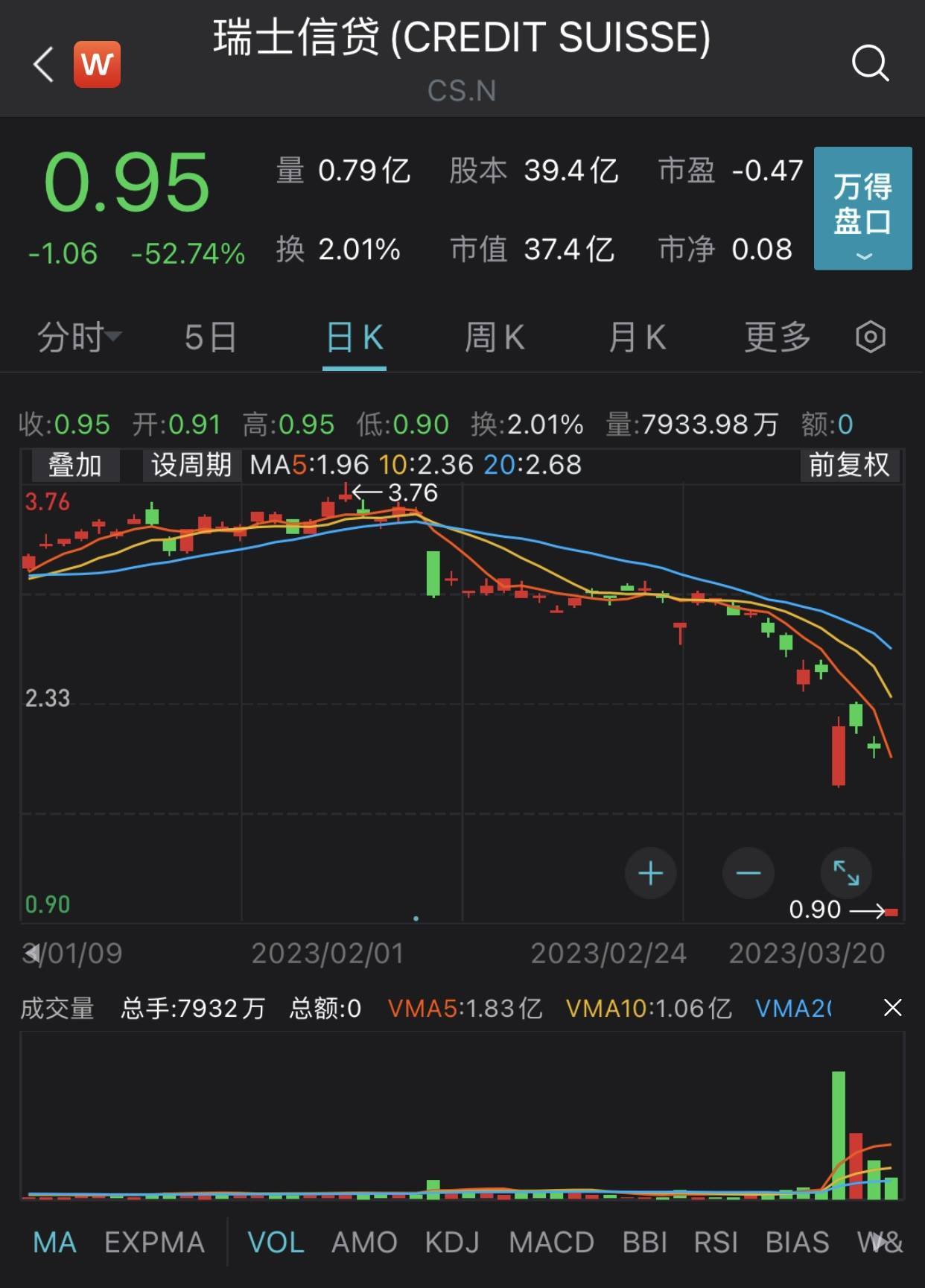This screenshot has height=1288, width=925.
Task: Open the 设周期 period settings
Action: tap(191, 466)
